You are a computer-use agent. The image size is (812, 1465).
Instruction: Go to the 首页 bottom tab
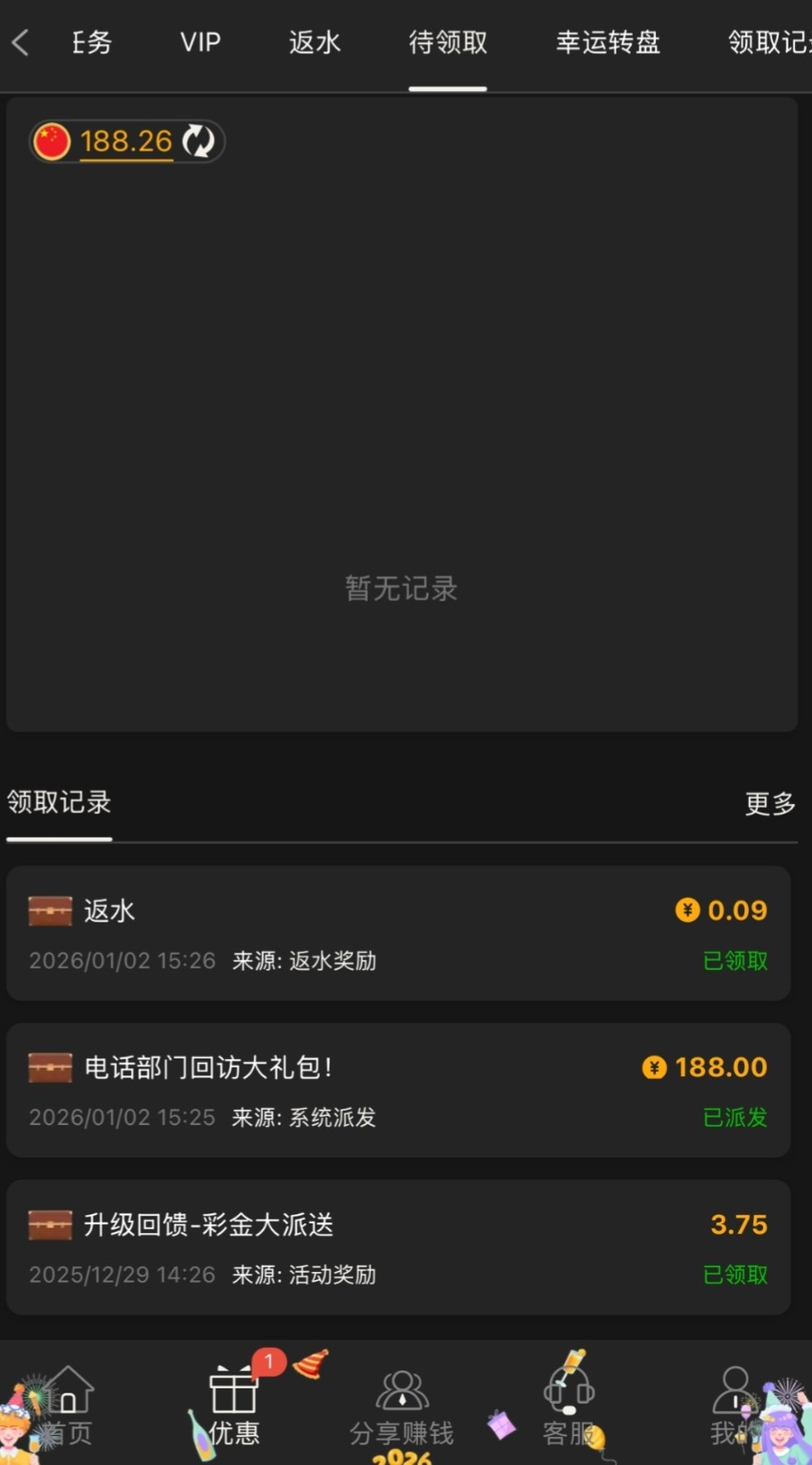[68, 1405]
